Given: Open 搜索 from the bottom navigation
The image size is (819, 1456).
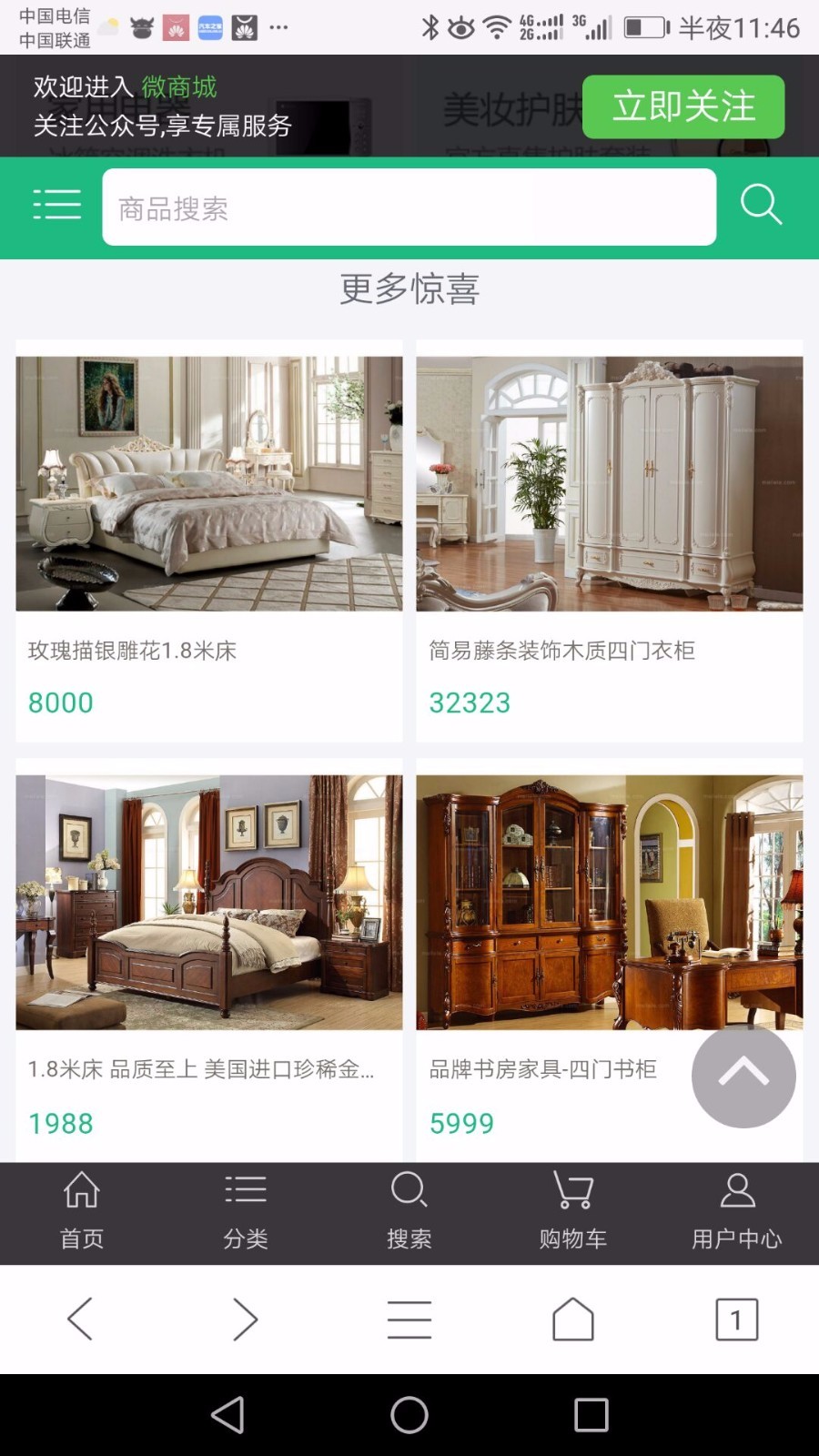Looking at the screenshot, I should [x=409, y=1210].
